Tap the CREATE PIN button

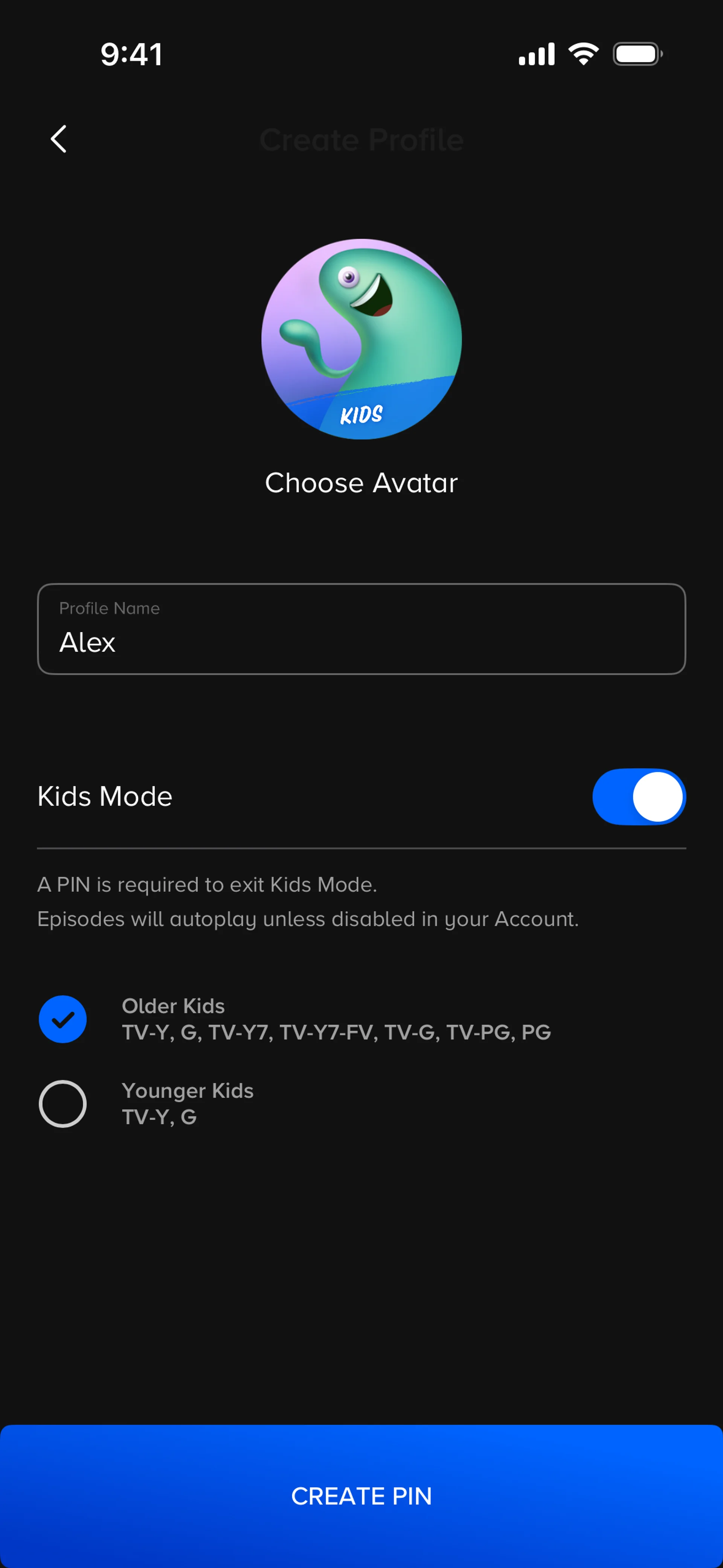pos(361,1496)
